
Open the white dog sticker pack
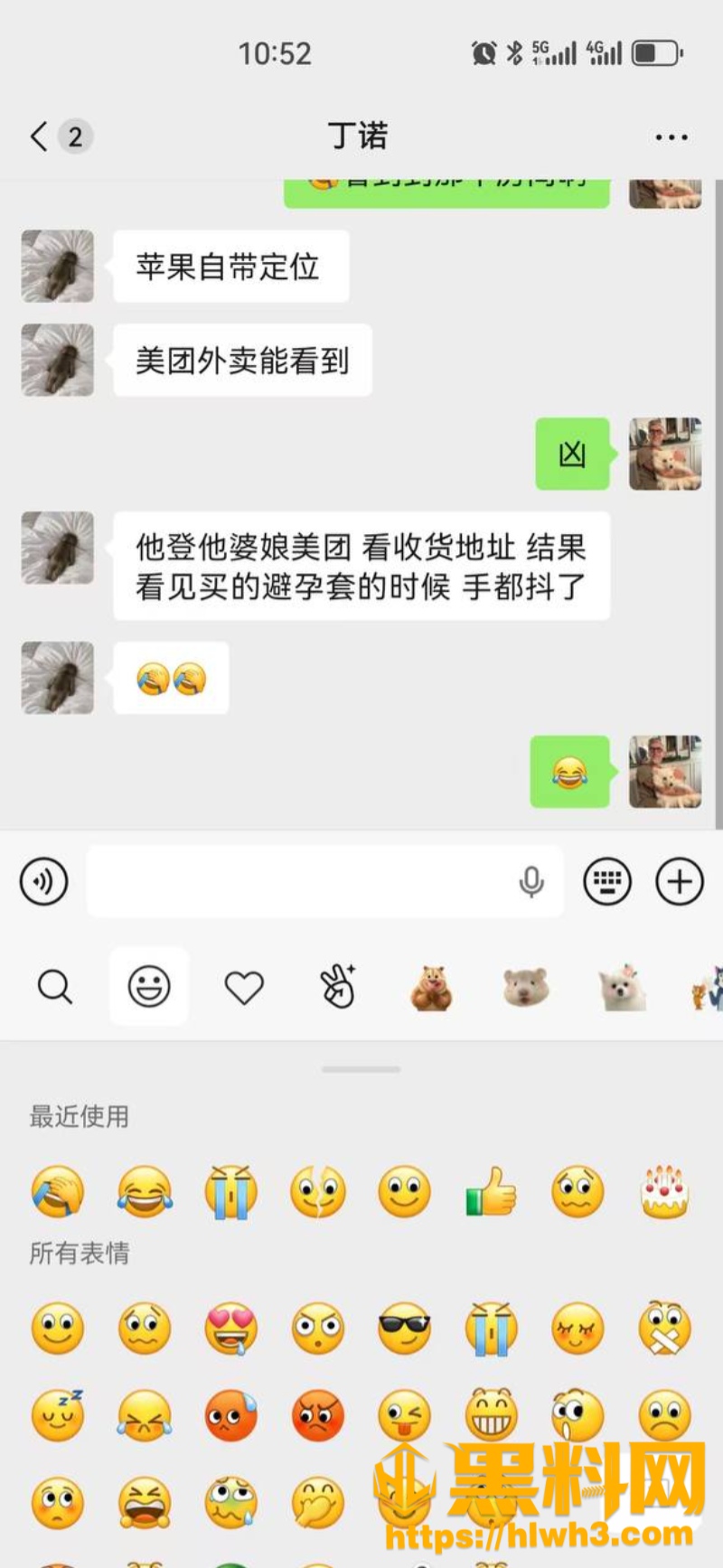pos(622,987)
